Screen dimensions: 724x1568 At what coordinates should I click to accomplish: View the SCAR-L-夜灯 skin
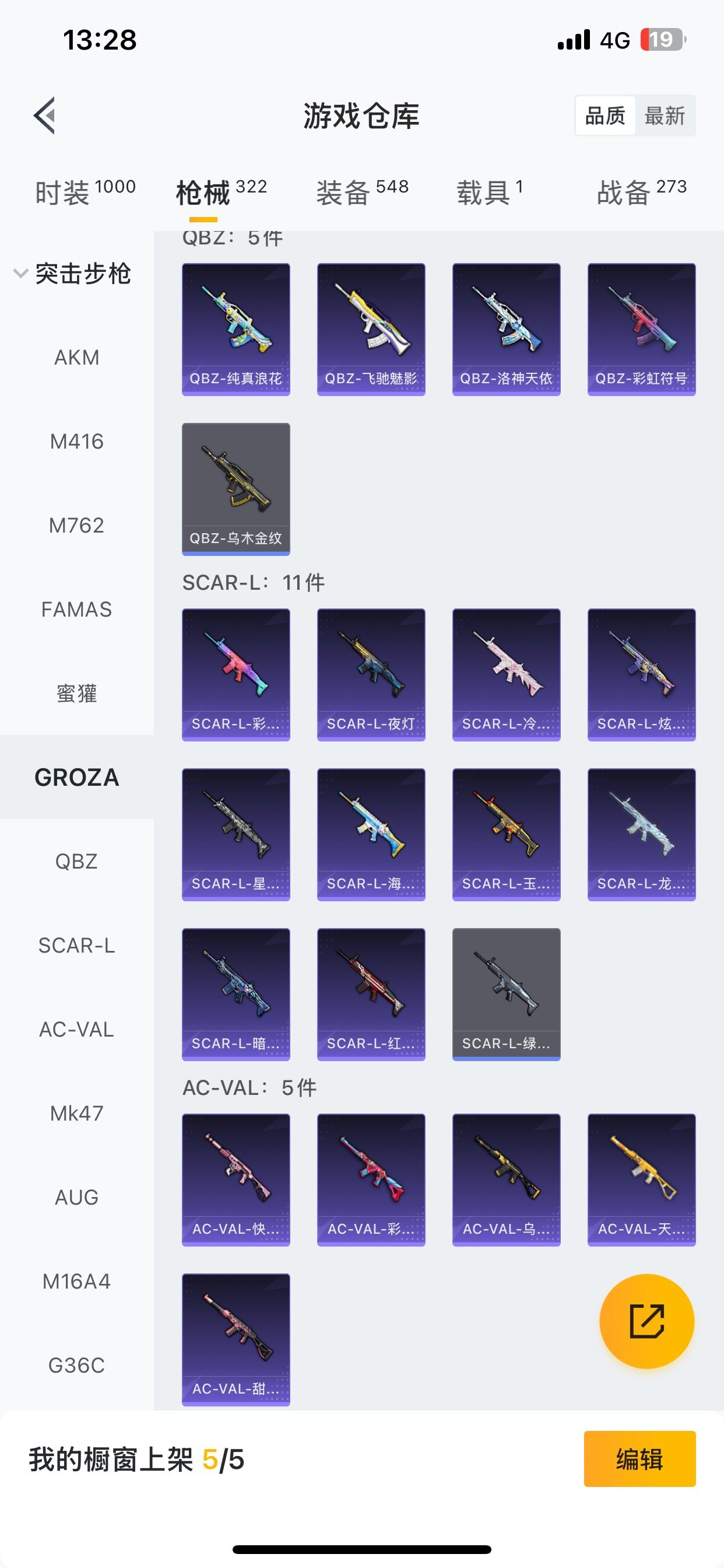pos(371,674)
